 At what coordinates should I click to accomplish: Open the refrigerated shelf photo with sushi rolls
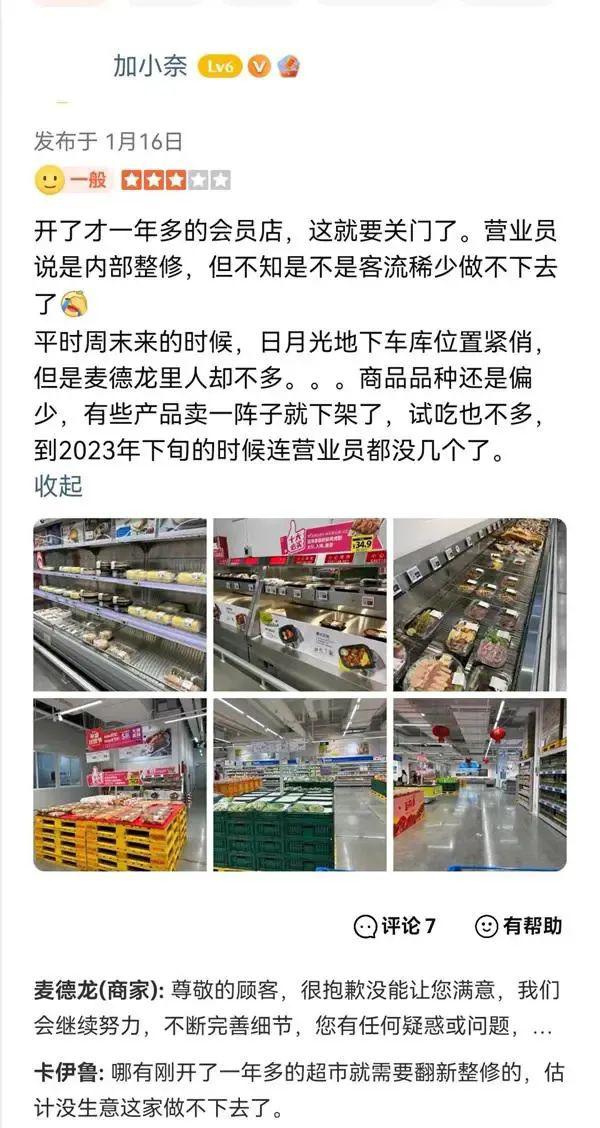coord(120,604)
